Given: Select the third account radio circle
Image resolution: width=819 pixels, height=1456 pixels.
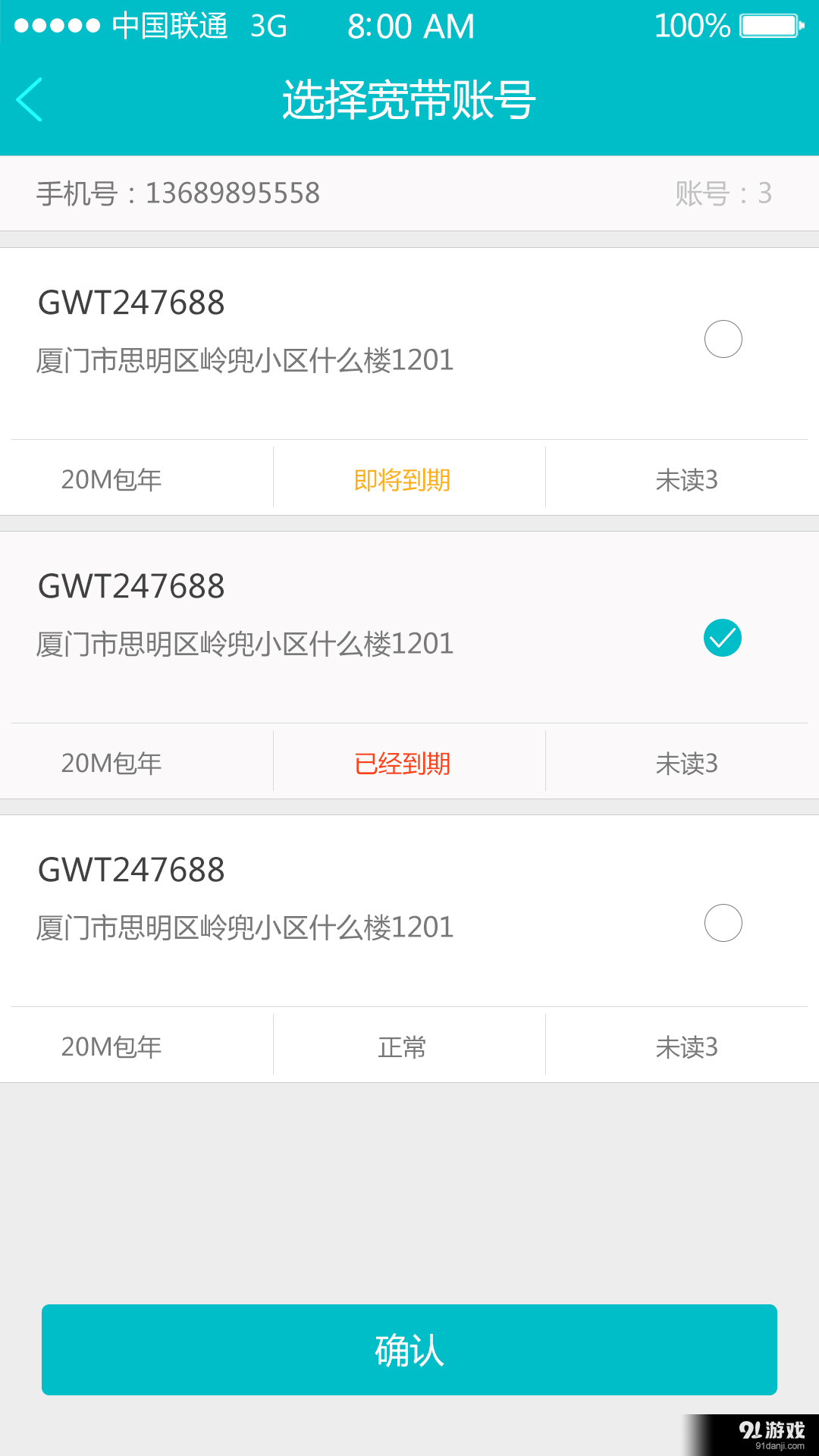Looking at the screenshot, I should (723, 922).
